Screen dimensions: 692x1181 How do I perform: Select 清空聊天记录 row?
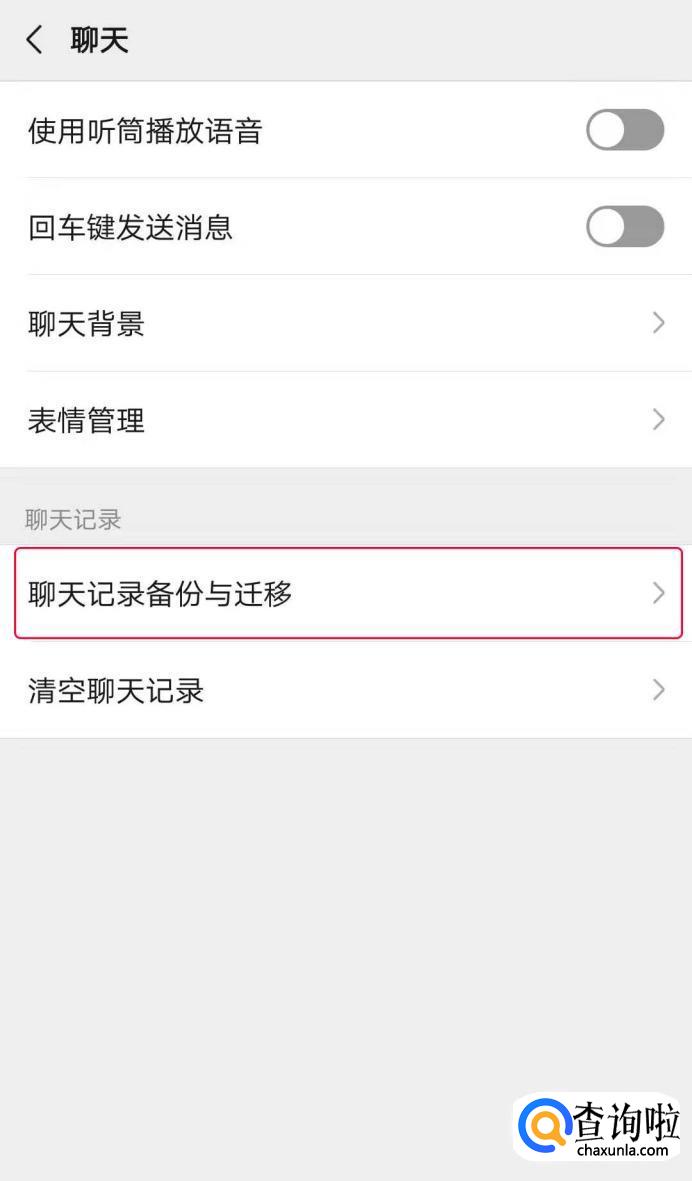pos(346,690)
